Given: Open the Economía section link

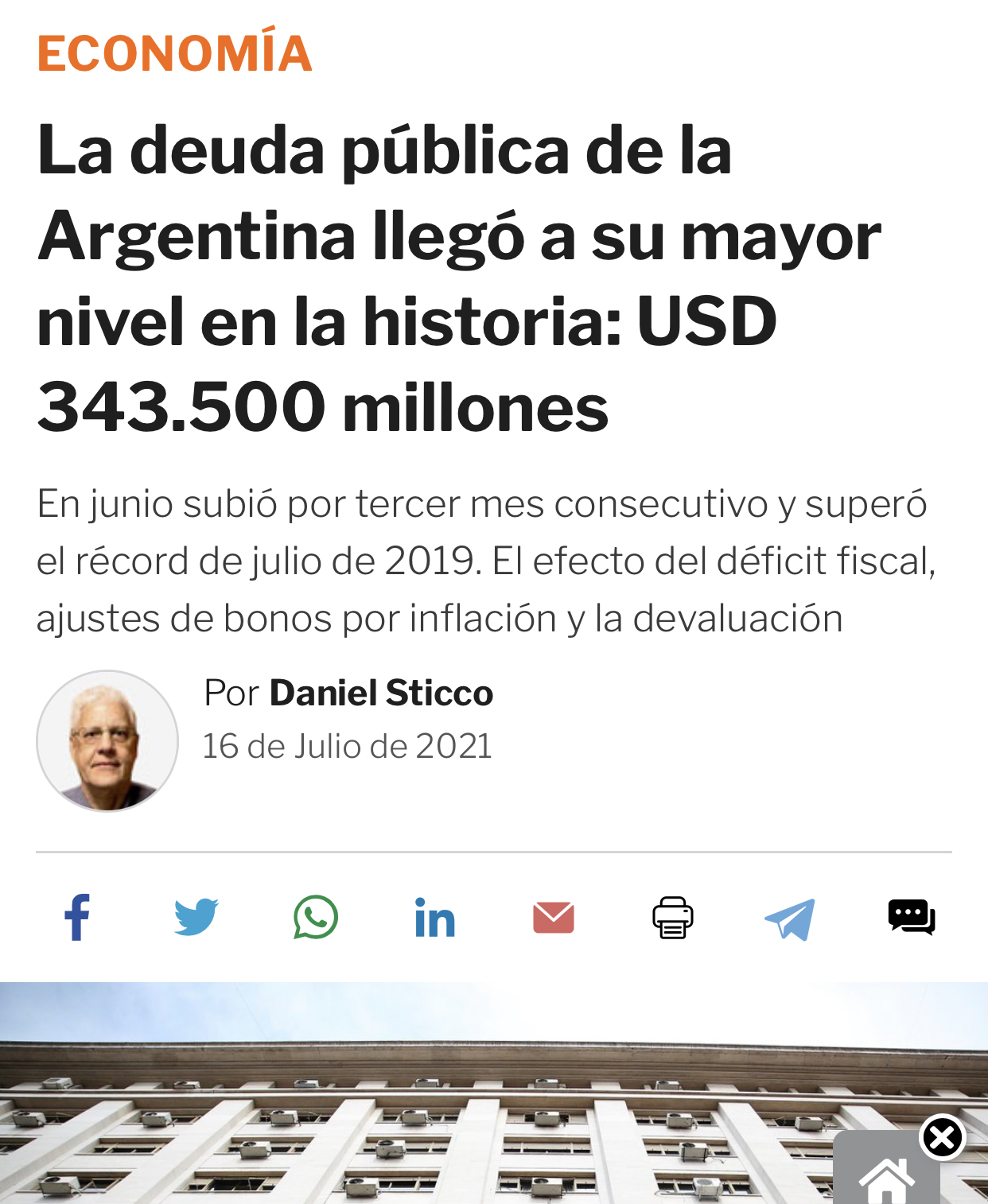Looking at the screenshot, I should (174, 54).
